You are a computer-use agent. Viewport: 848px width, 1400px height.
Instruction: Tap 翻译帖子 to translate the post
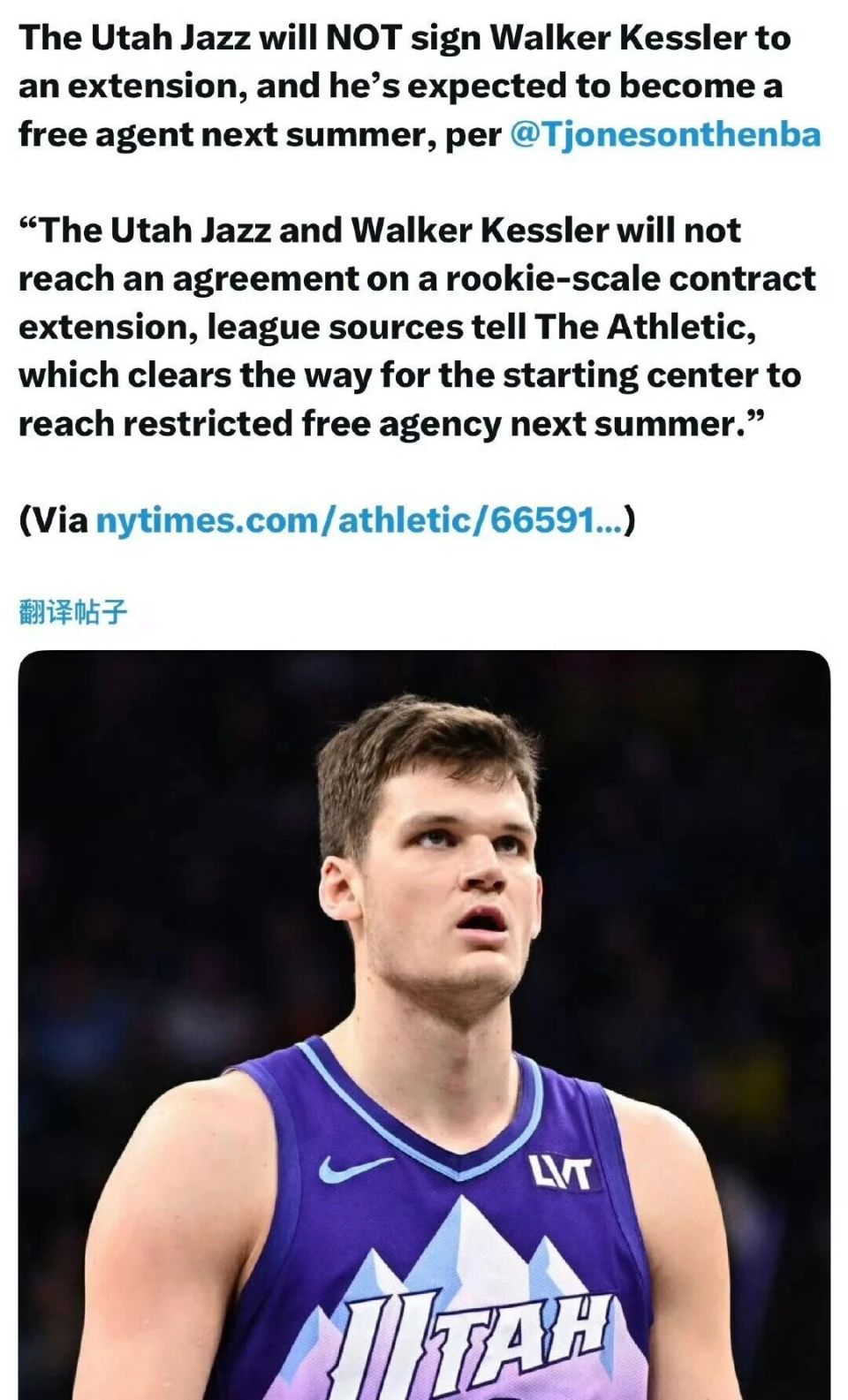[x=73, y=611]
